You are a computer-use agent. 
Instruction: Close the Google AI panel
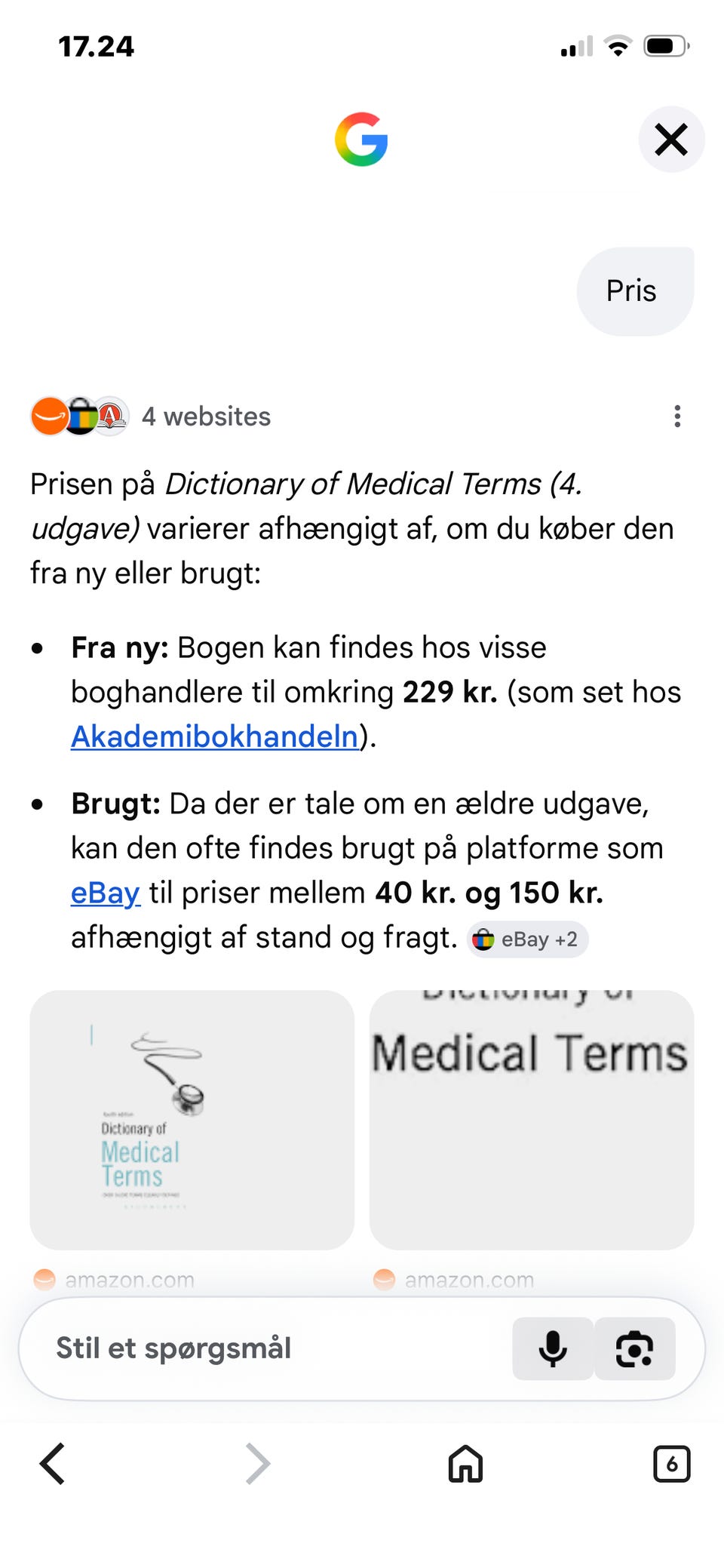tap(671, 140)
